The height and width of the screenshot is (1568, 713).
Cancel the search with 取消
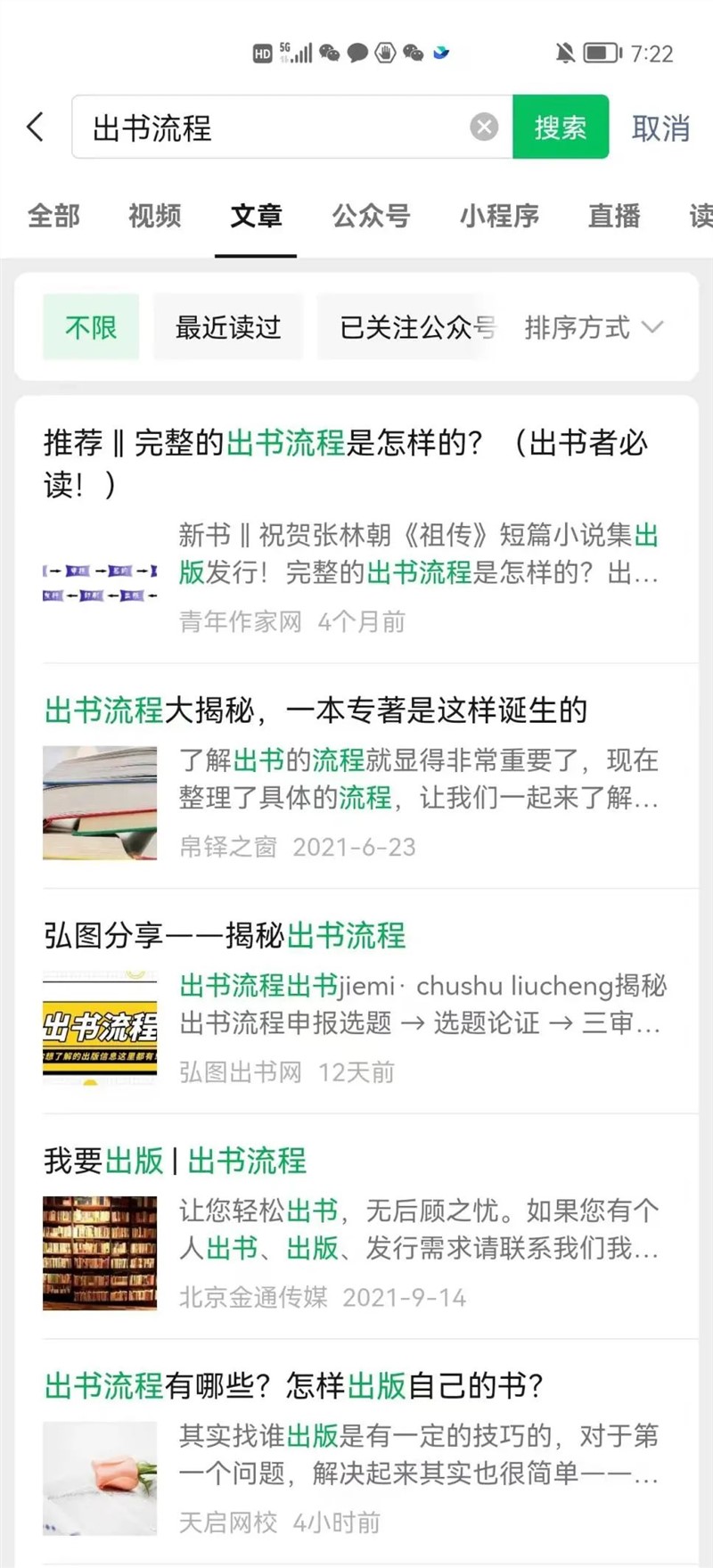click(x=660, y=128)
